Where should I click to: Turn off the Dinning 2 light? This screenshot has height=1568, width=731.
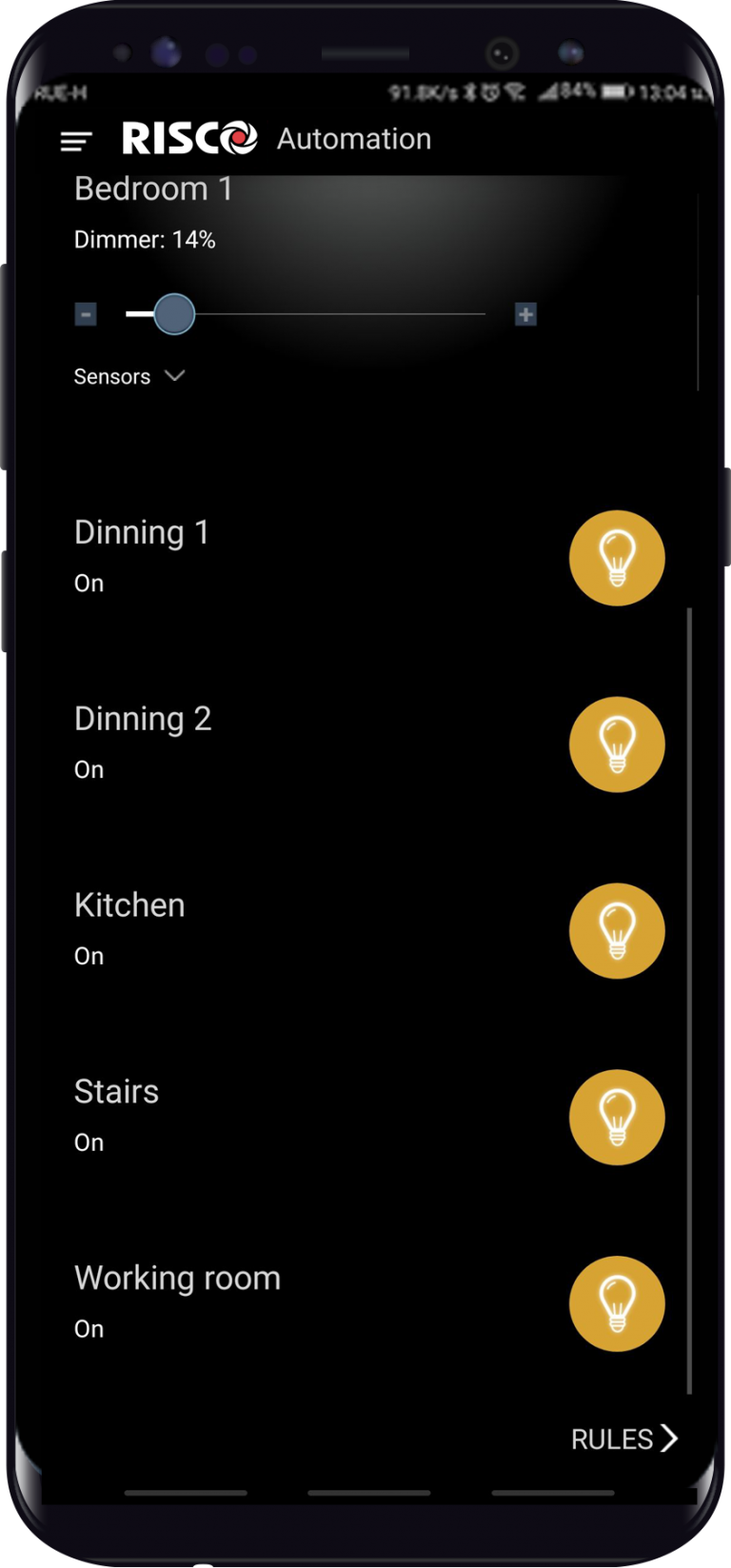[x=616, y=744]
